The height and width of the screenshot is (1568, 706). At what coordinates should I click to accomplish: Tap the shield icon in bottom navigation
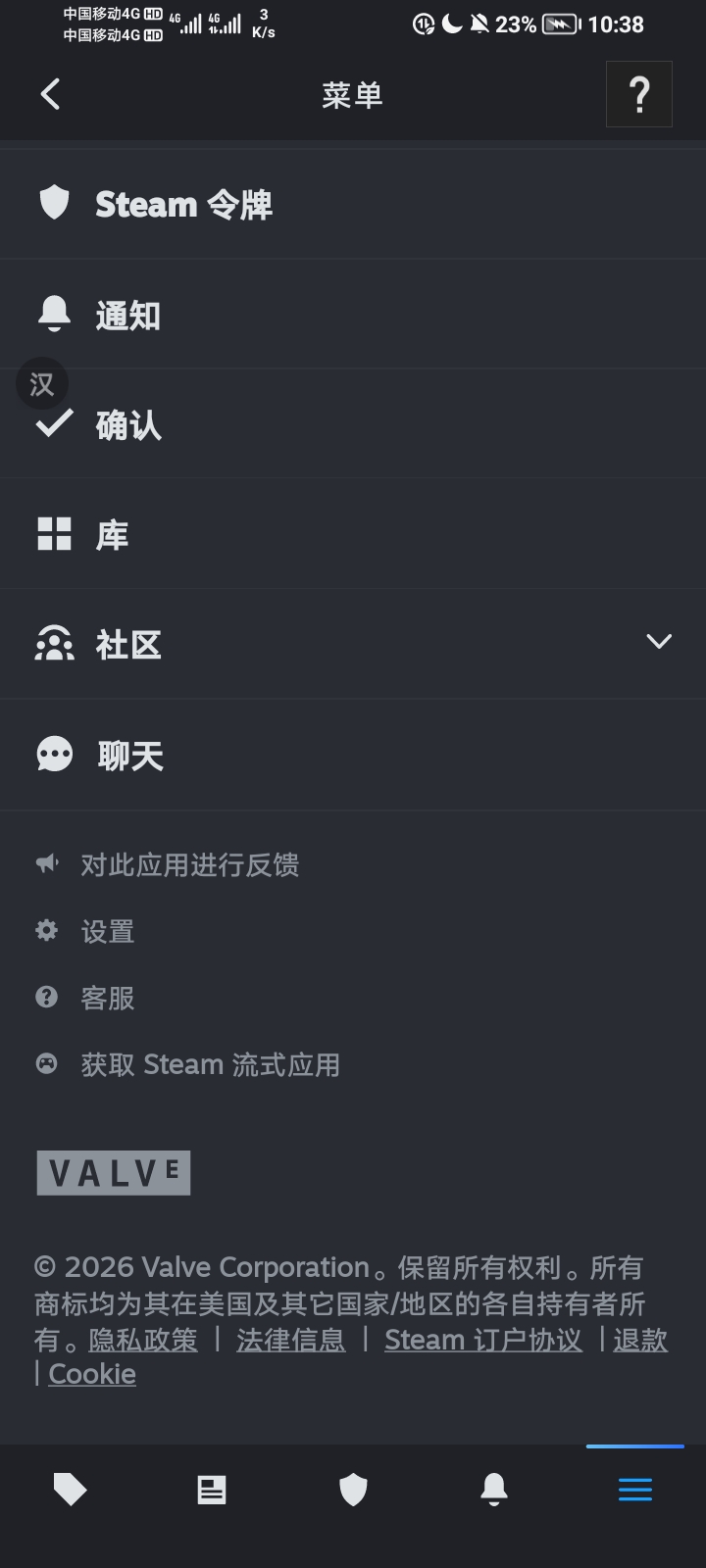coord(353,1489)
